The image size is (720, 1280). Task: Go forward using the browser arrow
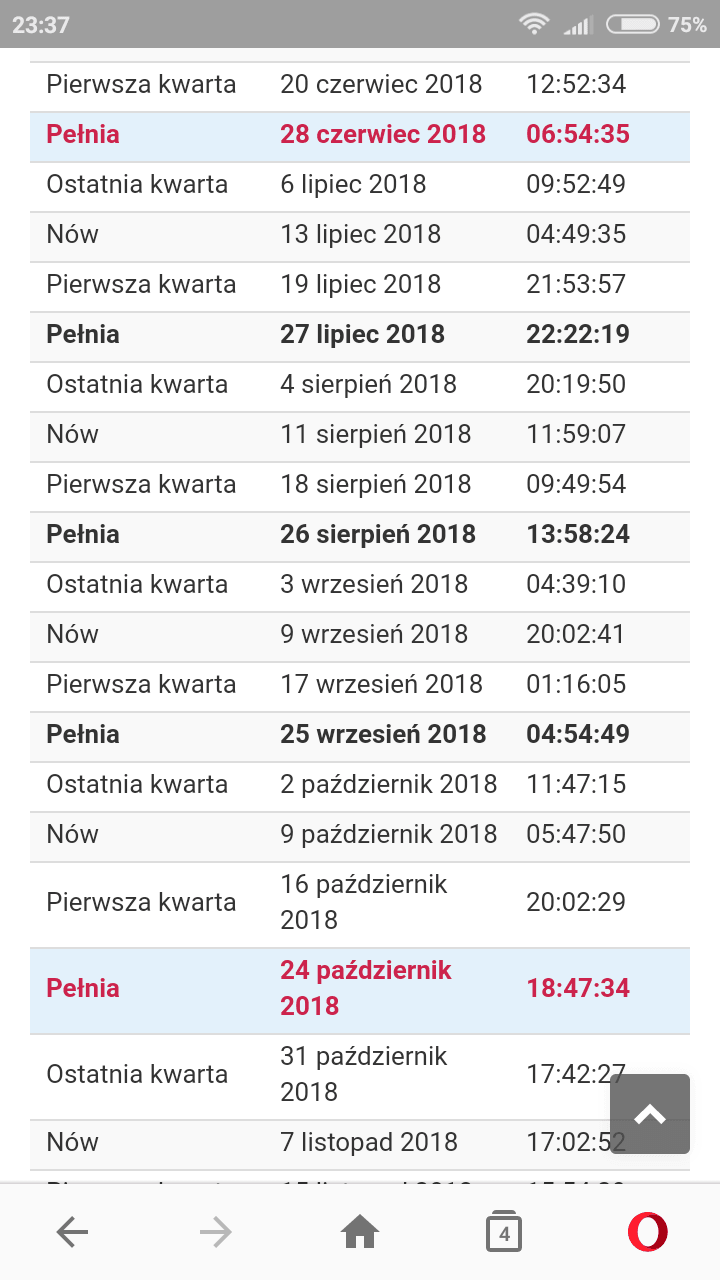point(216,1233)
